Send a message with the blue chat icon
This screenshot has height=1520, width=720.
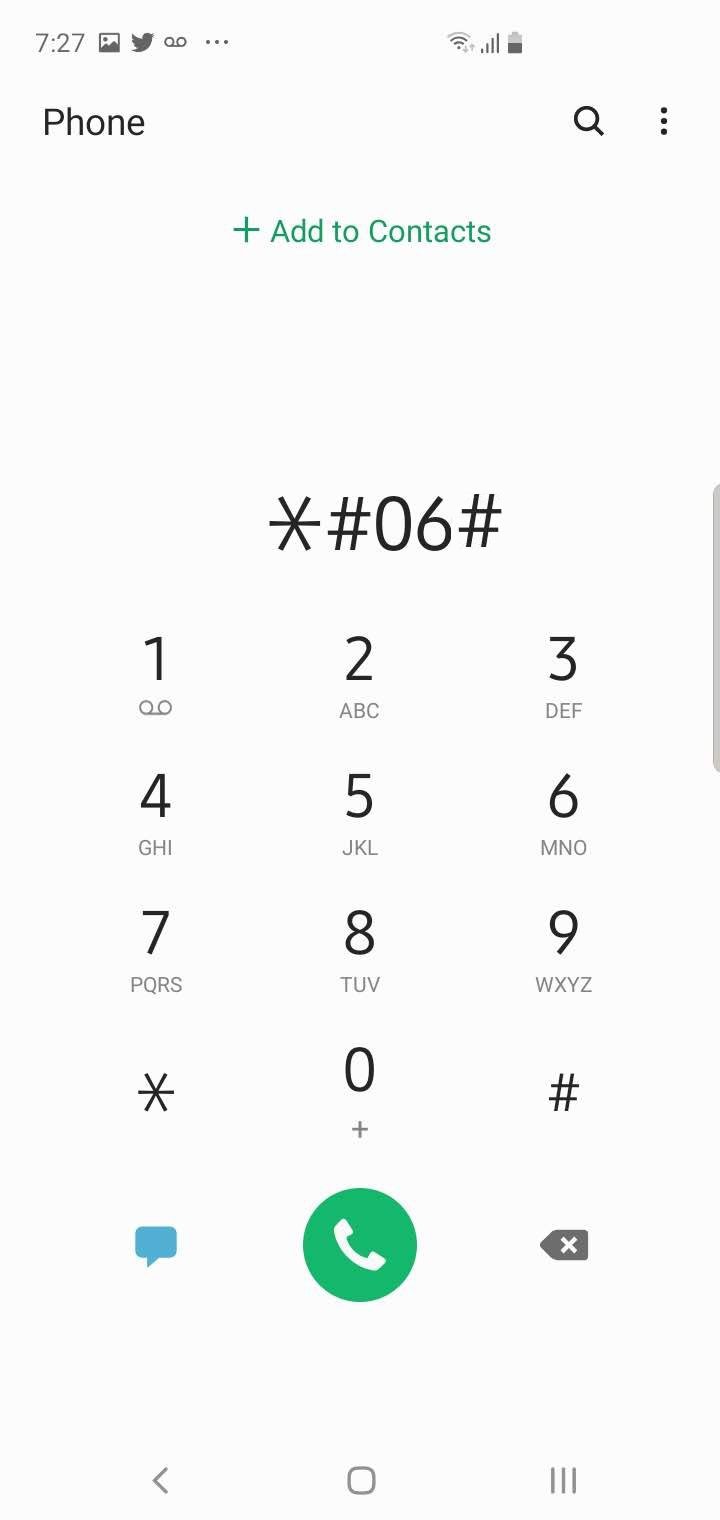click(156, 1245)
